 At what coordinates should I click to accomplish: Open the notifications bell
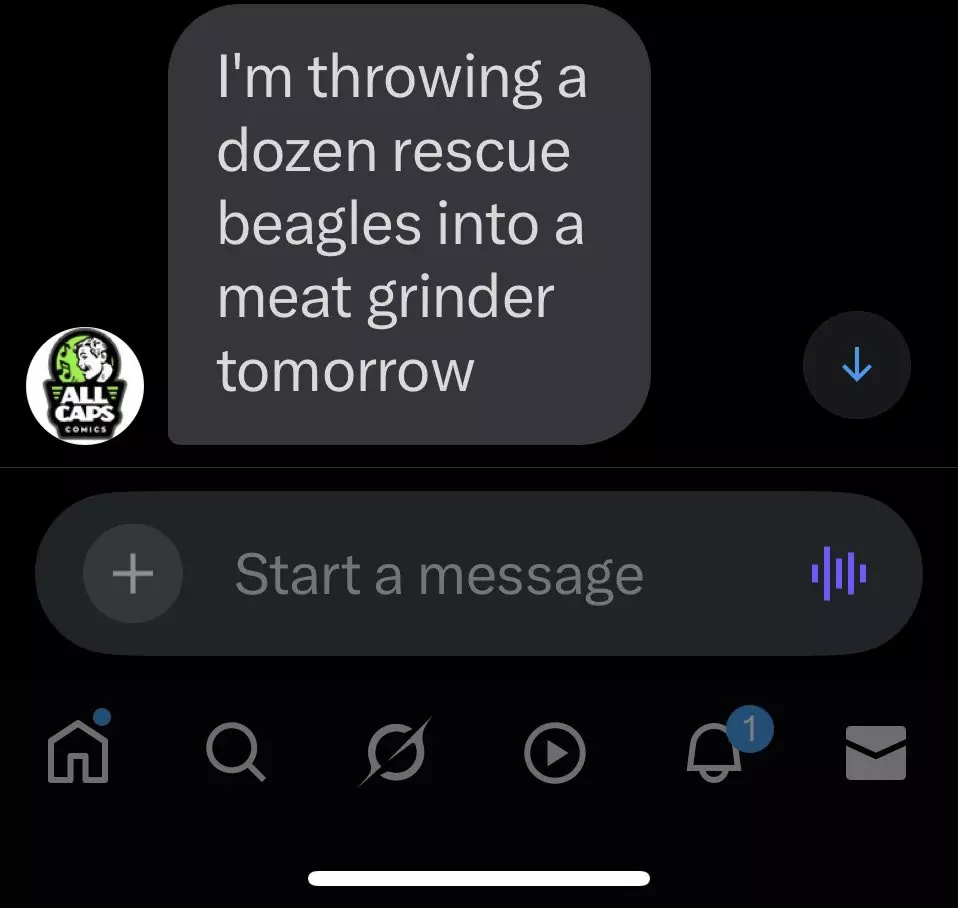pos(714,752)
